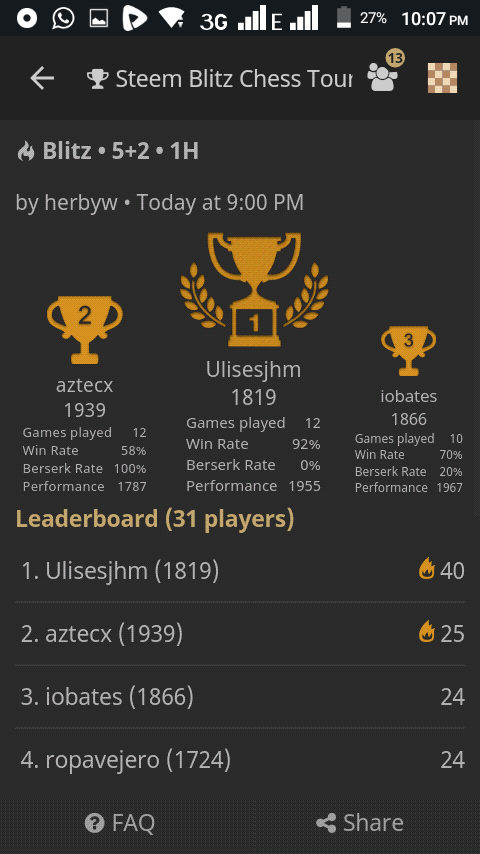Select leaderboard row 1. Ulisesjhm (1819)
Viewport: 480px width, 854px height.
tap(240, 571)
